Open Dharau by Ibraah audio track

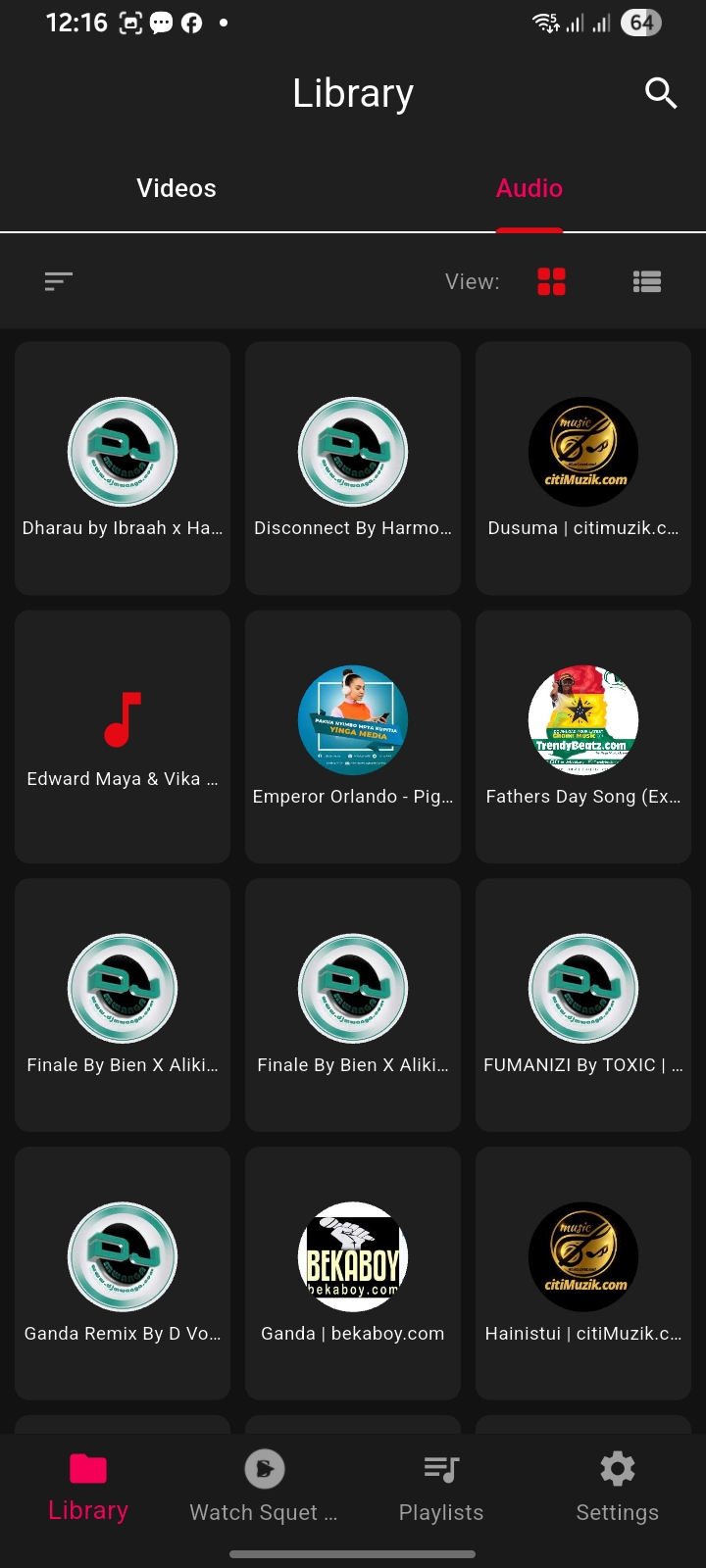(x=123, y=468)
